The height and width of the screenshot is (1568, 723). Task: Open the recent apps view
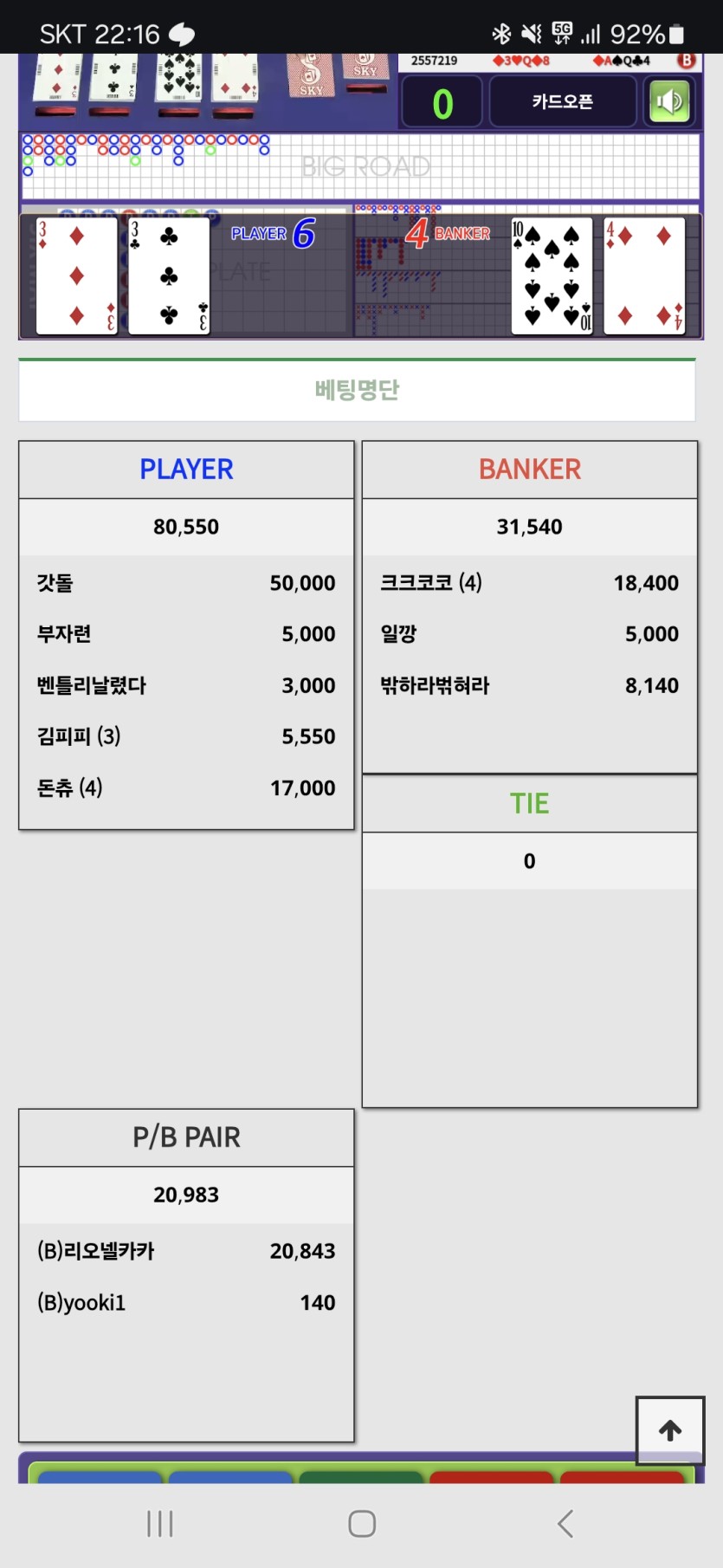point(160,1523)
